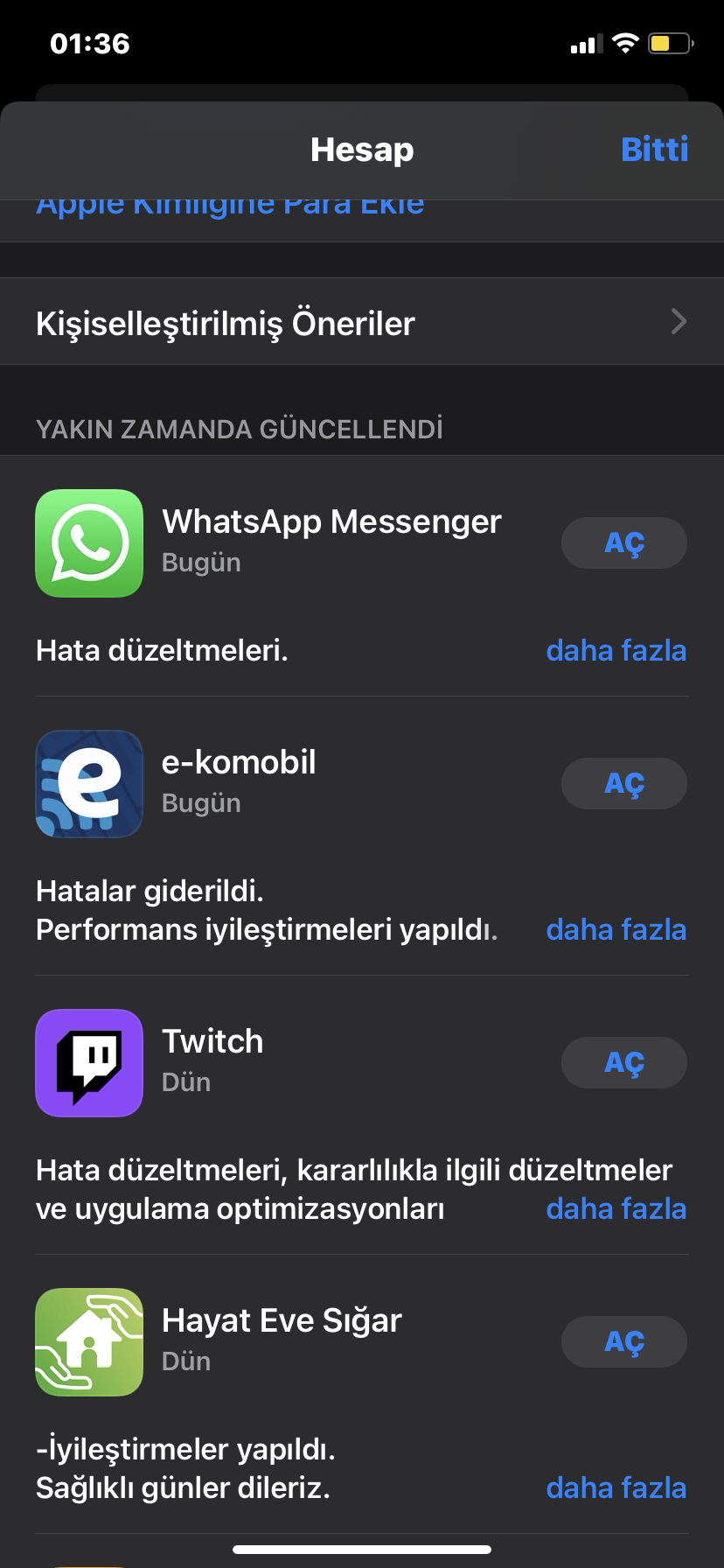View the Twitch app page
Screen dimensions: 724x1568
(x=89, y=1063)
